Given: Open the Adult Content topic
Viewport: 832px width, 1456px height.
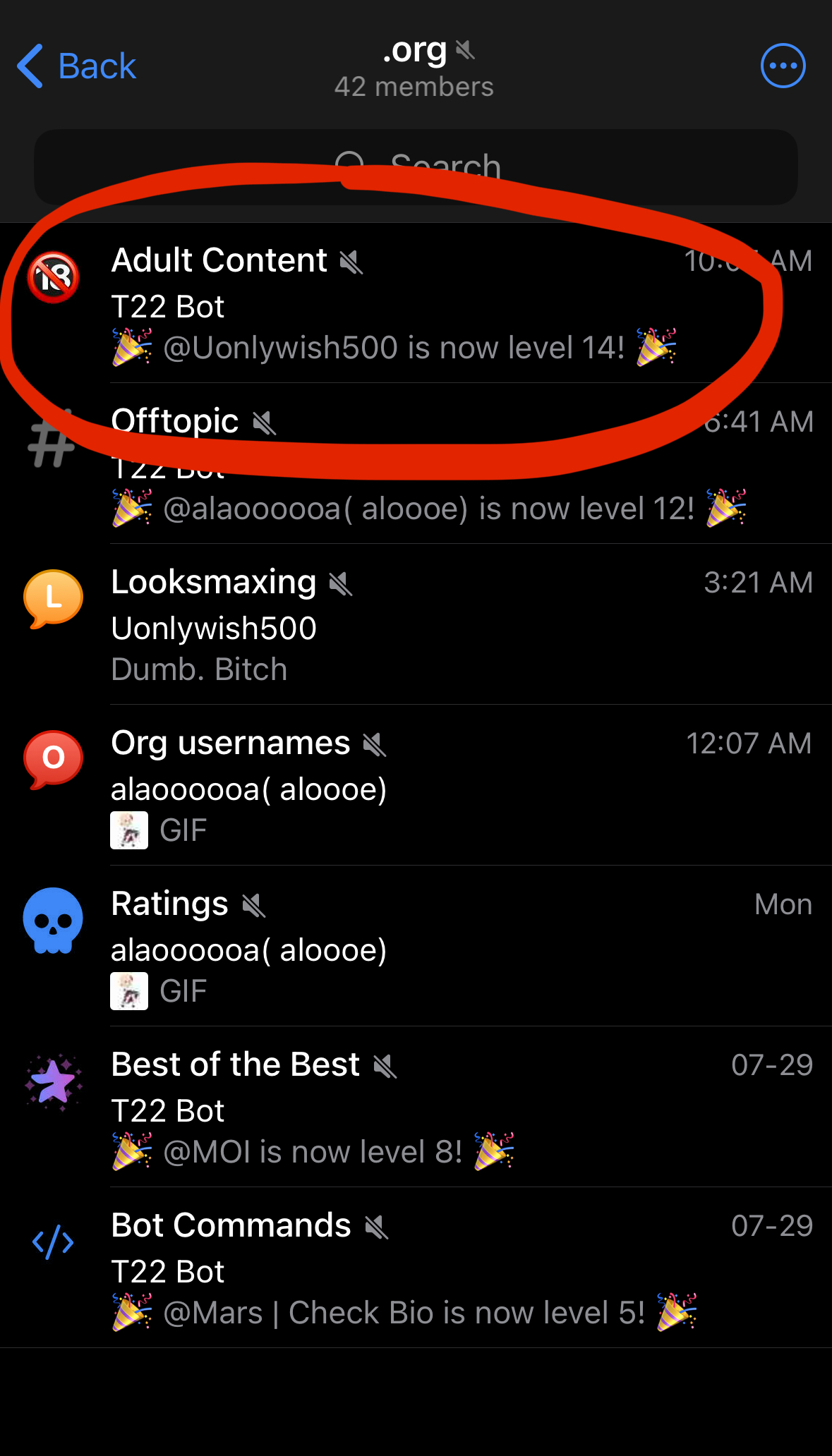Looking at the screenshot, I should (416, 303).
